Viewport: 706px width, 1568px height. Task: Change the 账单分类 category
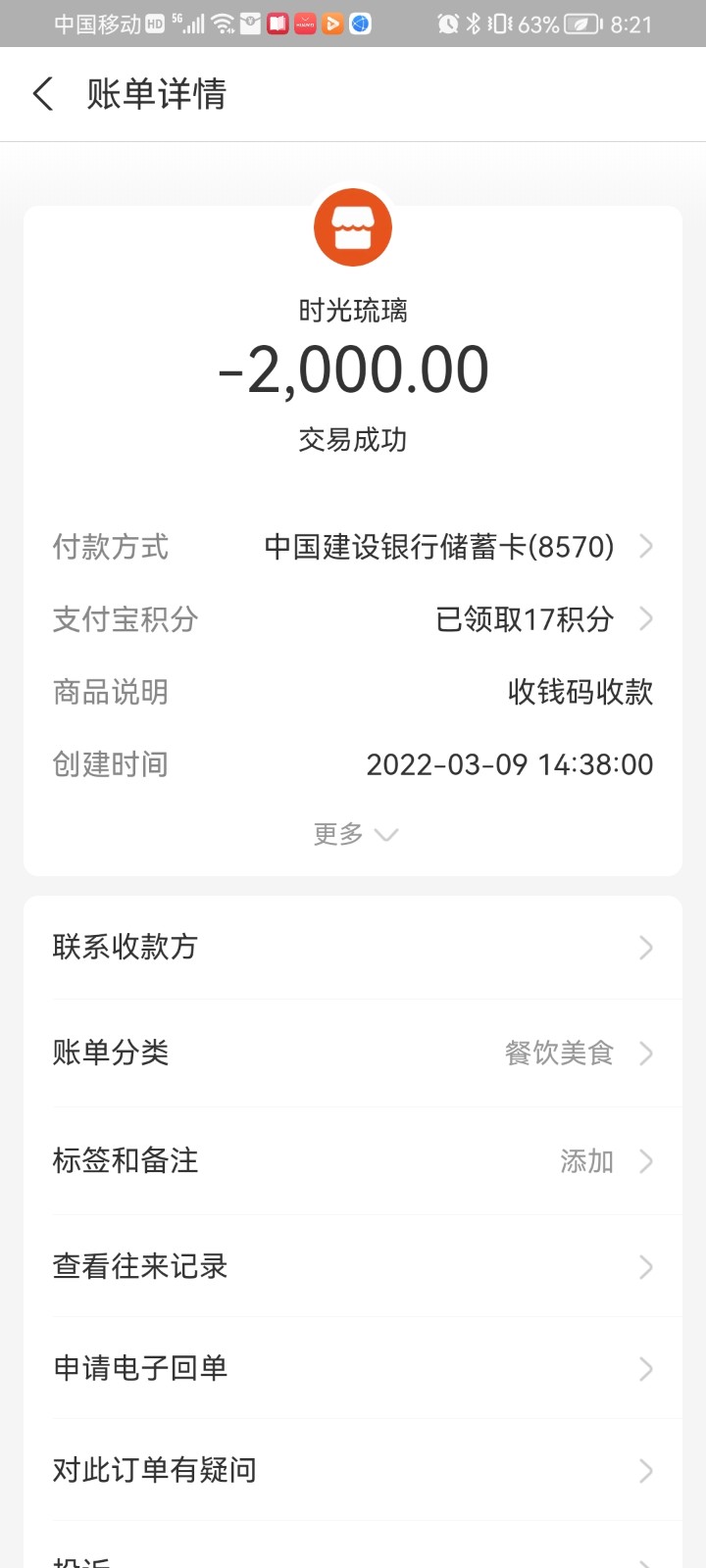353,1053
